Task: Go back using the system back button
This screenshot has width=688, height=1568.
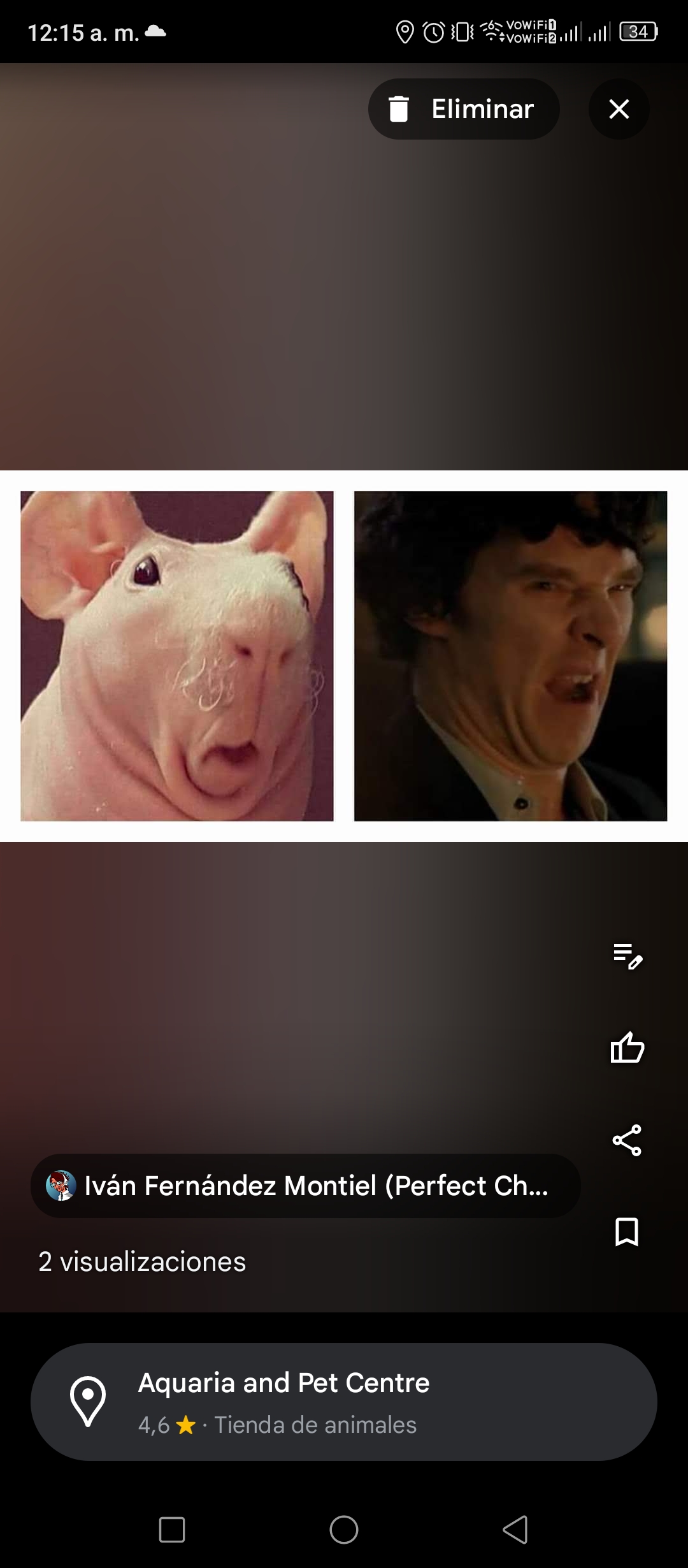Action: click(x=515, y=1529)
